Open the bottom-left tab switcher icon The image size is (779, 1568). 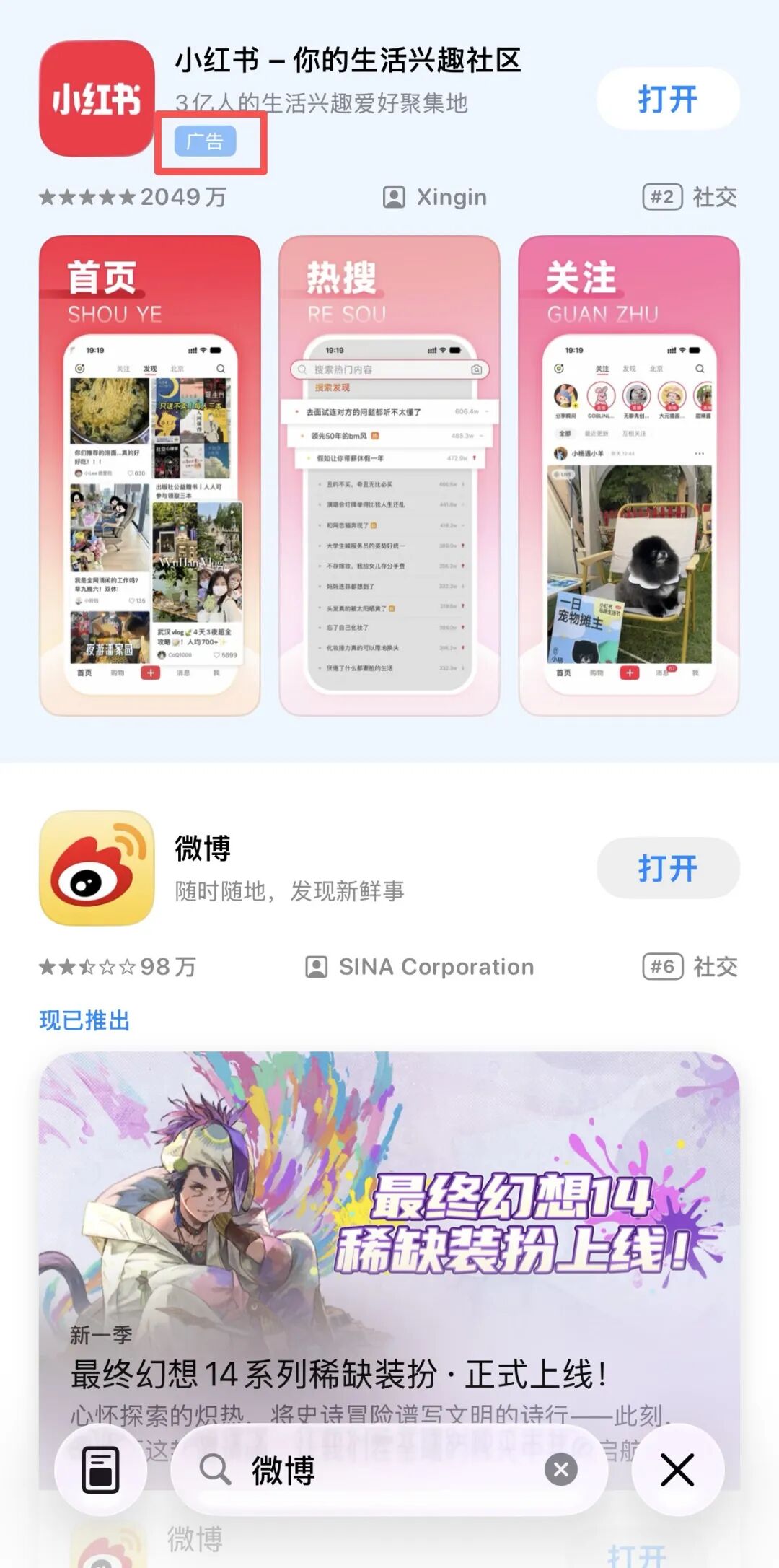point(100,1470)
